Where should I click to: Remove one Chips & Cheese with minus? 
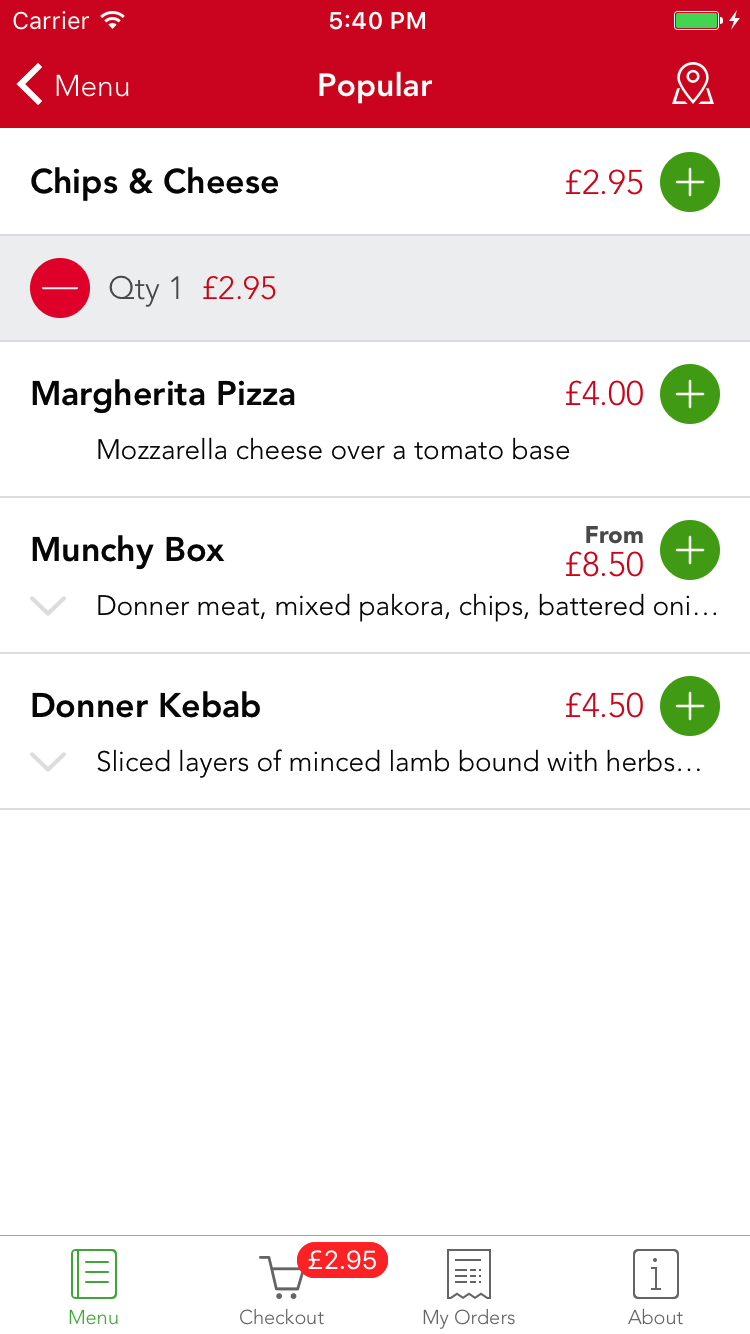pos(60,288)
